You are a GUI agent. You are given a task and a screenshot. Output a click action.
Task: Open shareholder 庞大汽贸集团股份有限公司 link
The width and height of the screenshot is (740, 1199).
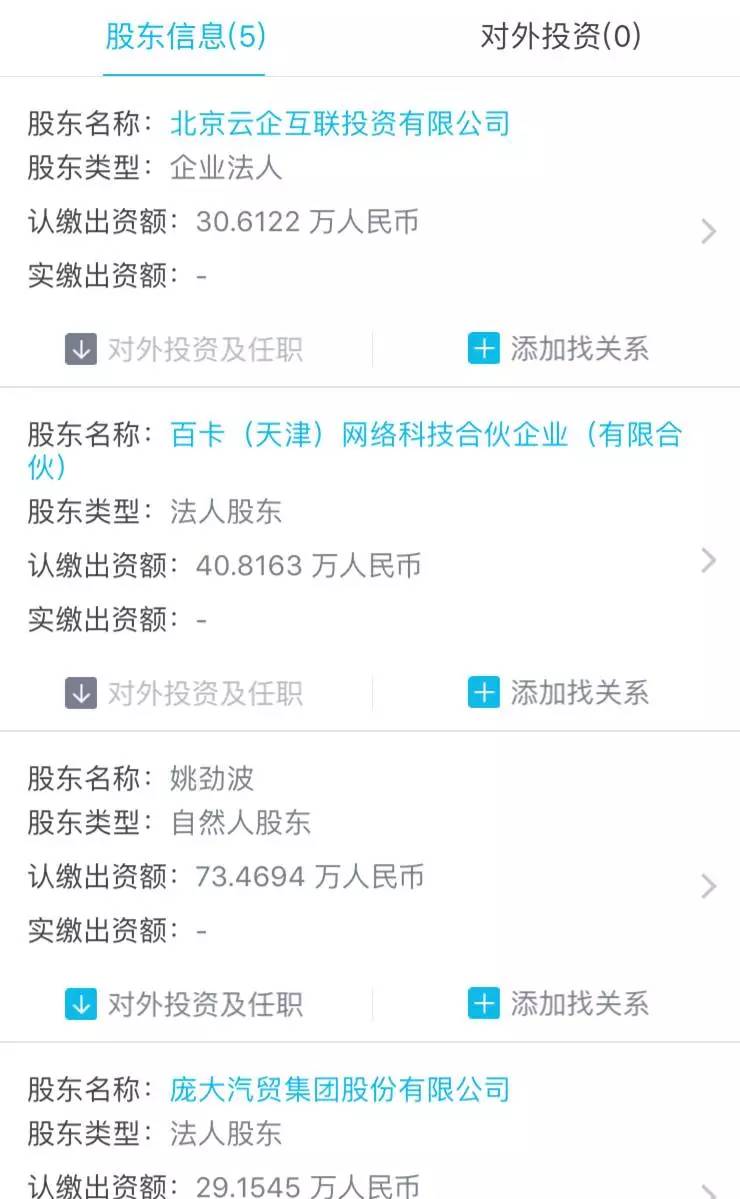(x=339, y=1089)
